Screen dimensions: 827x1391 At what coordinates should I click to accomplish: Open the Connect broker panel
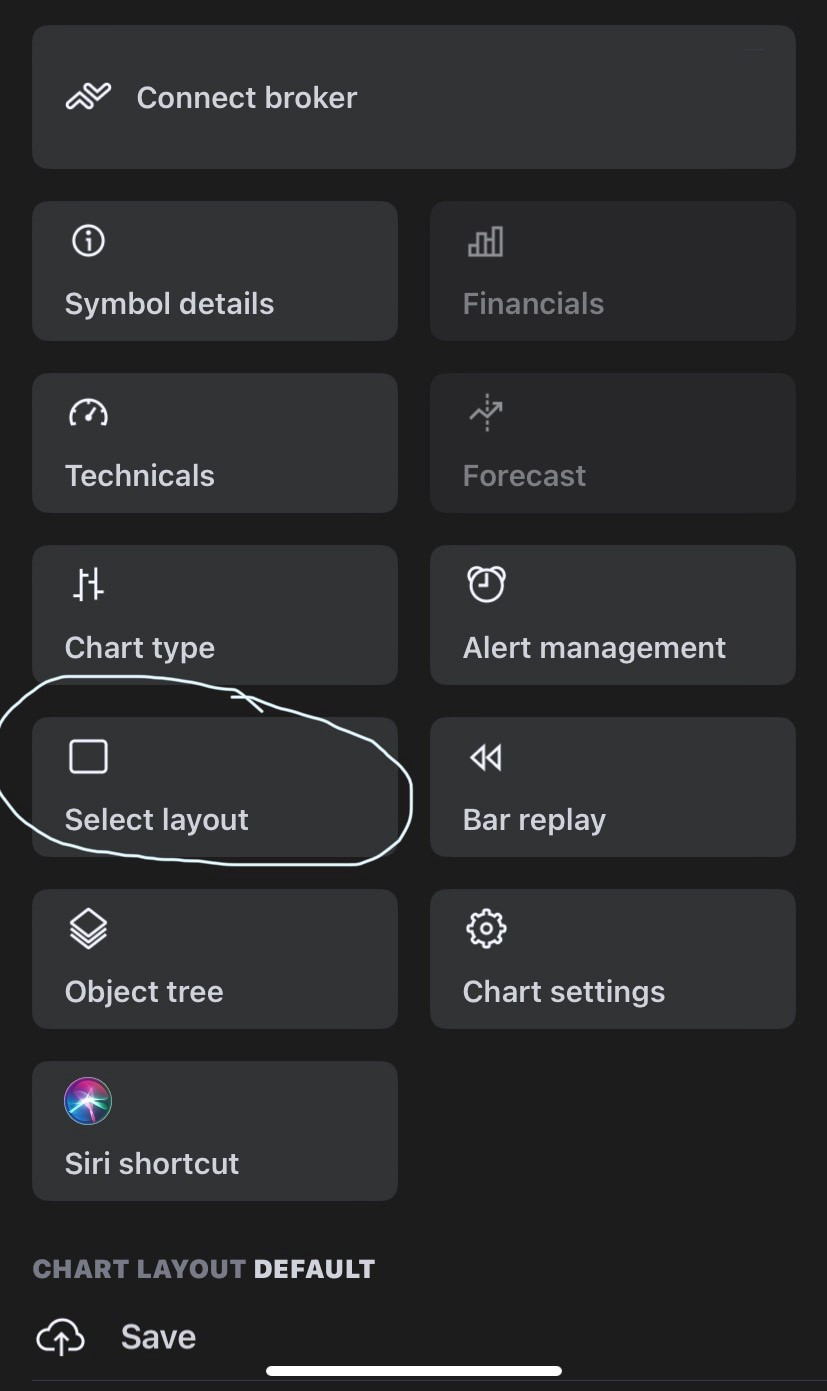[x=413, y=97]
